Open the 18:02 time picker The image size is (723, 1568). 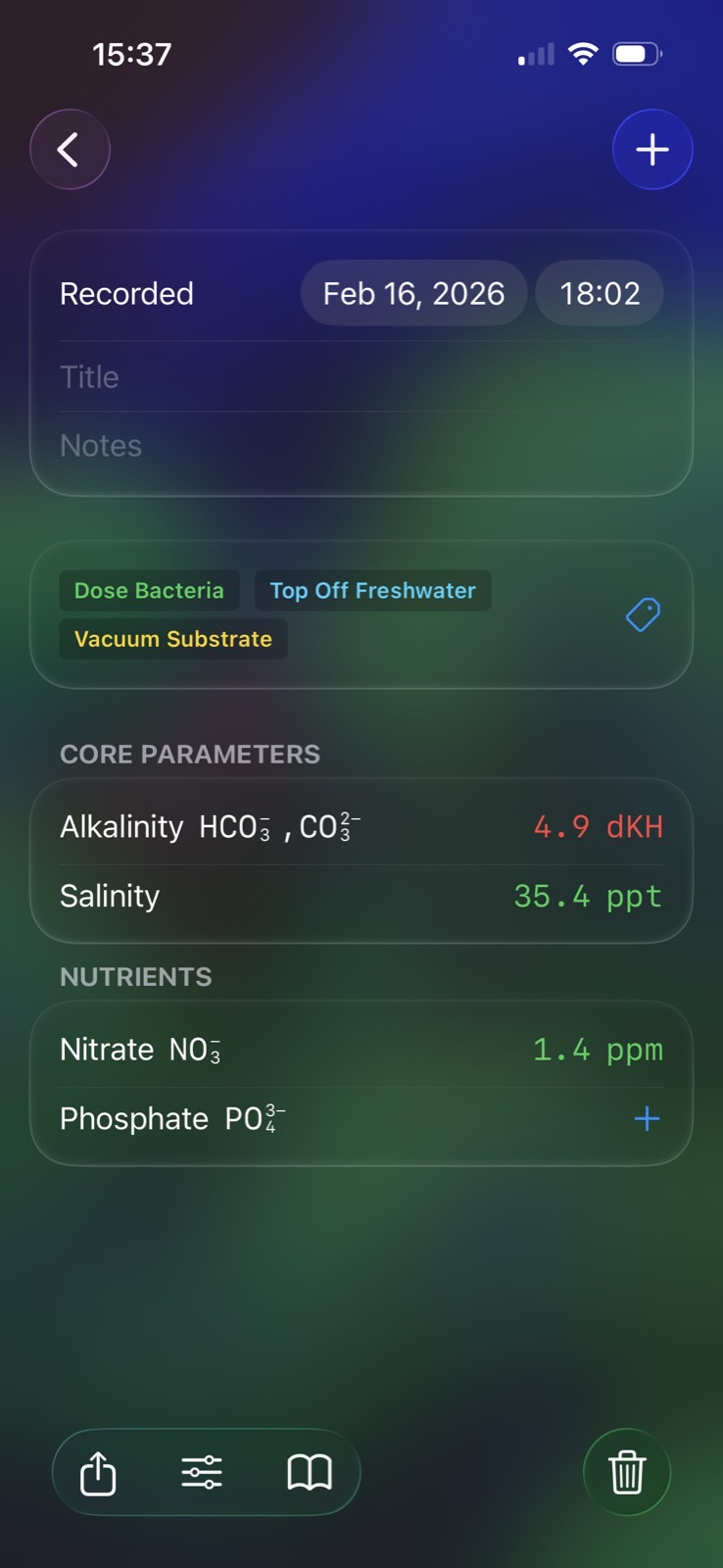599,293
